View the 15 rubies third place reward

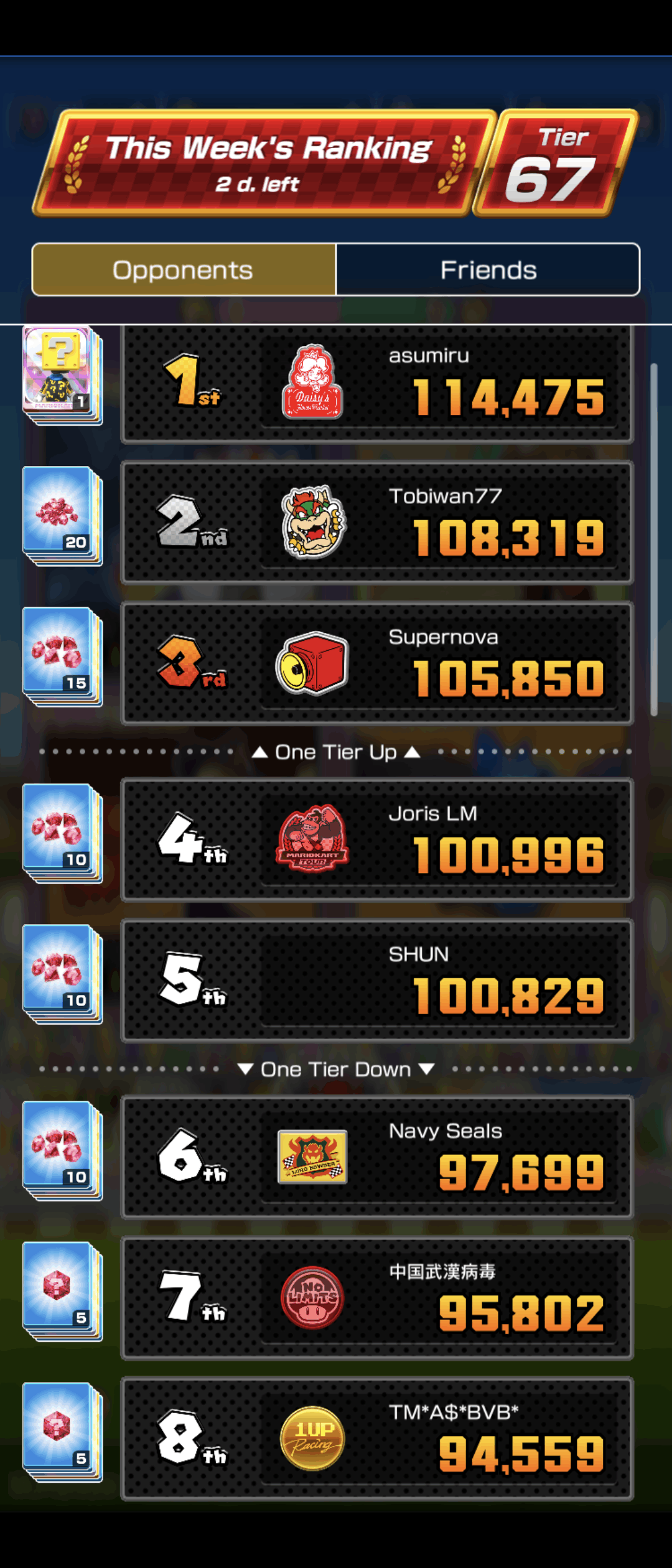(62, 656)
